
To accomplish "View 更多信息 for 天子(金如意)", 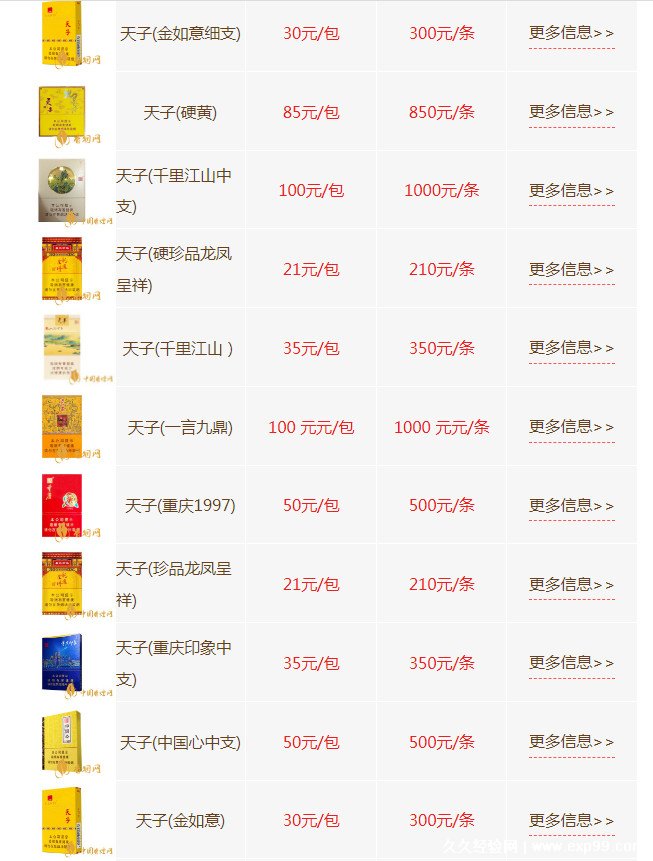I will [x=571, y=820].
